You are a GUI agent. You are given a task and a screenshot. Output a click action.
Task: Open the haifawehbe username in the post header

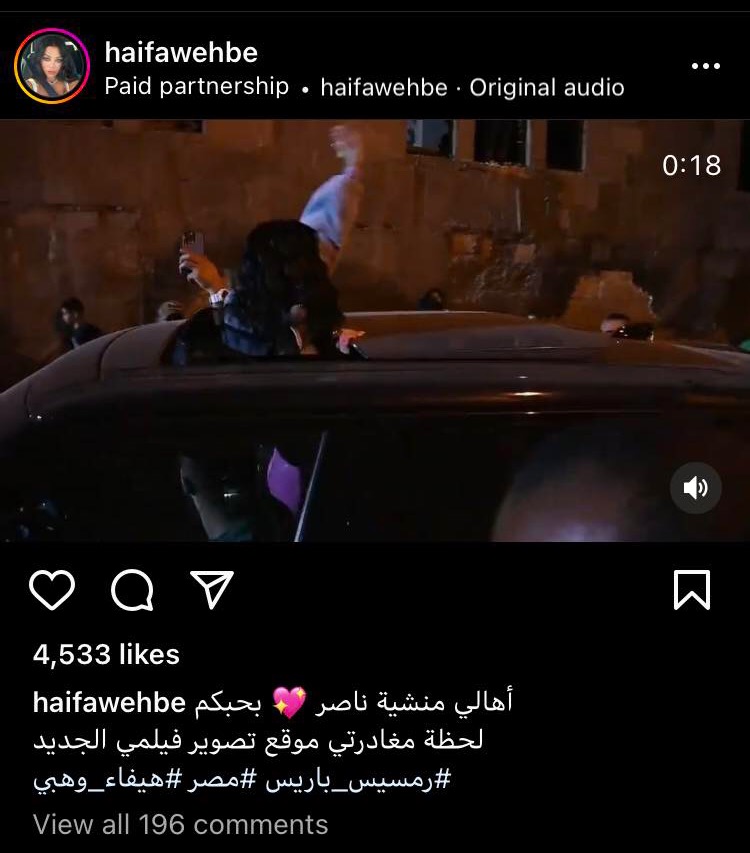coord(180,51)
